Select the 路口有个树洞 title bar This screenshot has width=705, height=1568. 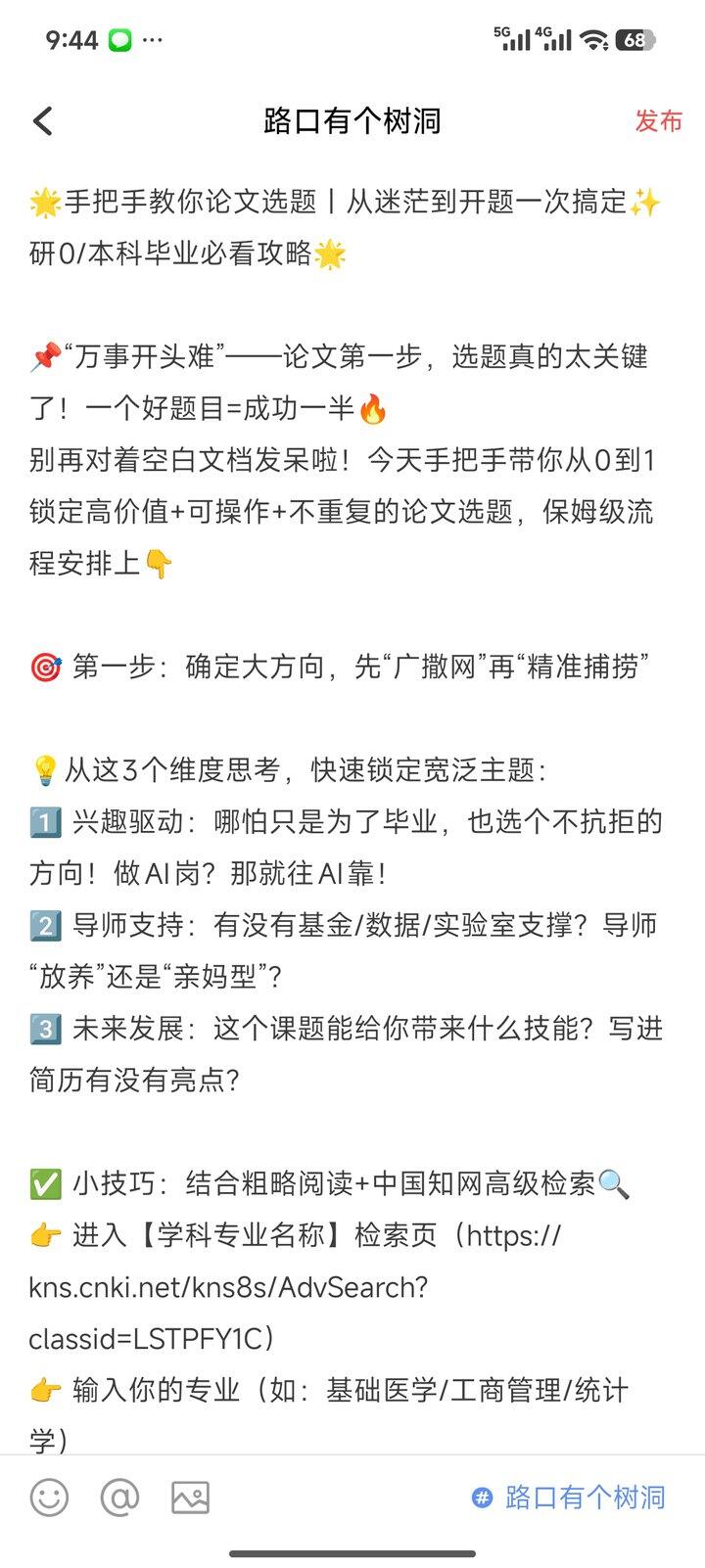pyautogui.click(x=352, y=120)
